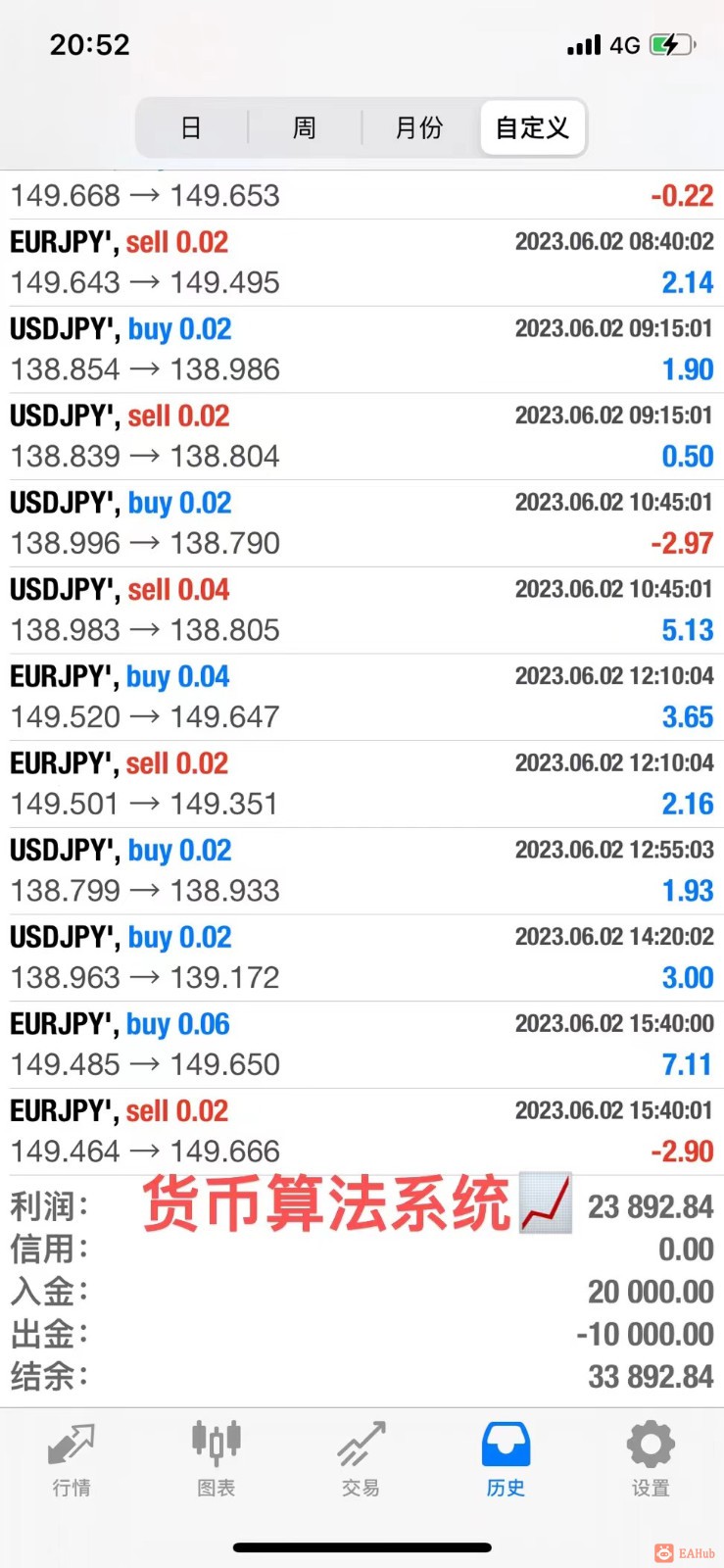724x1568 pixels.
Task: Open 设置 settings
Action: pos(651,1459)
